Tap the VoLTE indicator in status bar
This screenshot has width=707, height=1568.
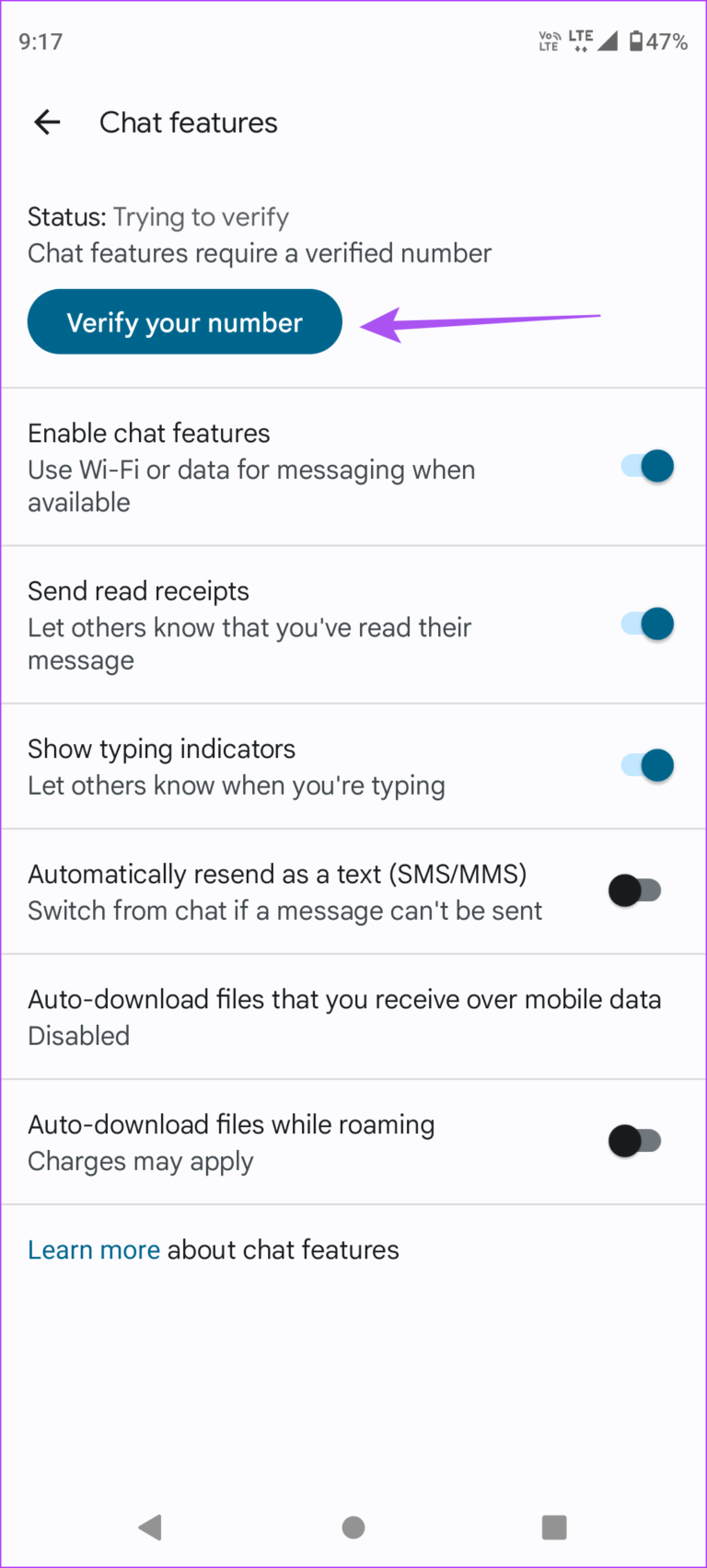547,41
